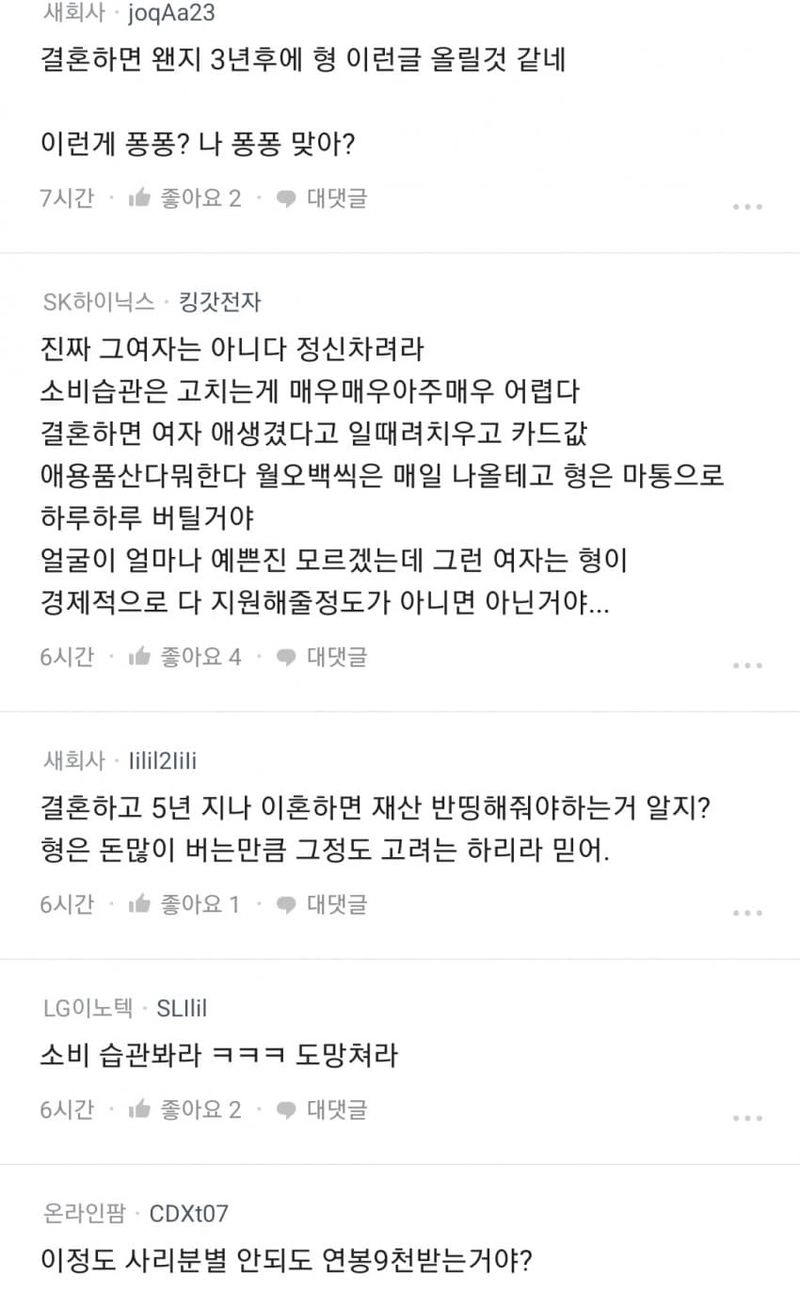
Task: Select the reply bubble icon under joqAa23's comment
Action: point(288,197)
